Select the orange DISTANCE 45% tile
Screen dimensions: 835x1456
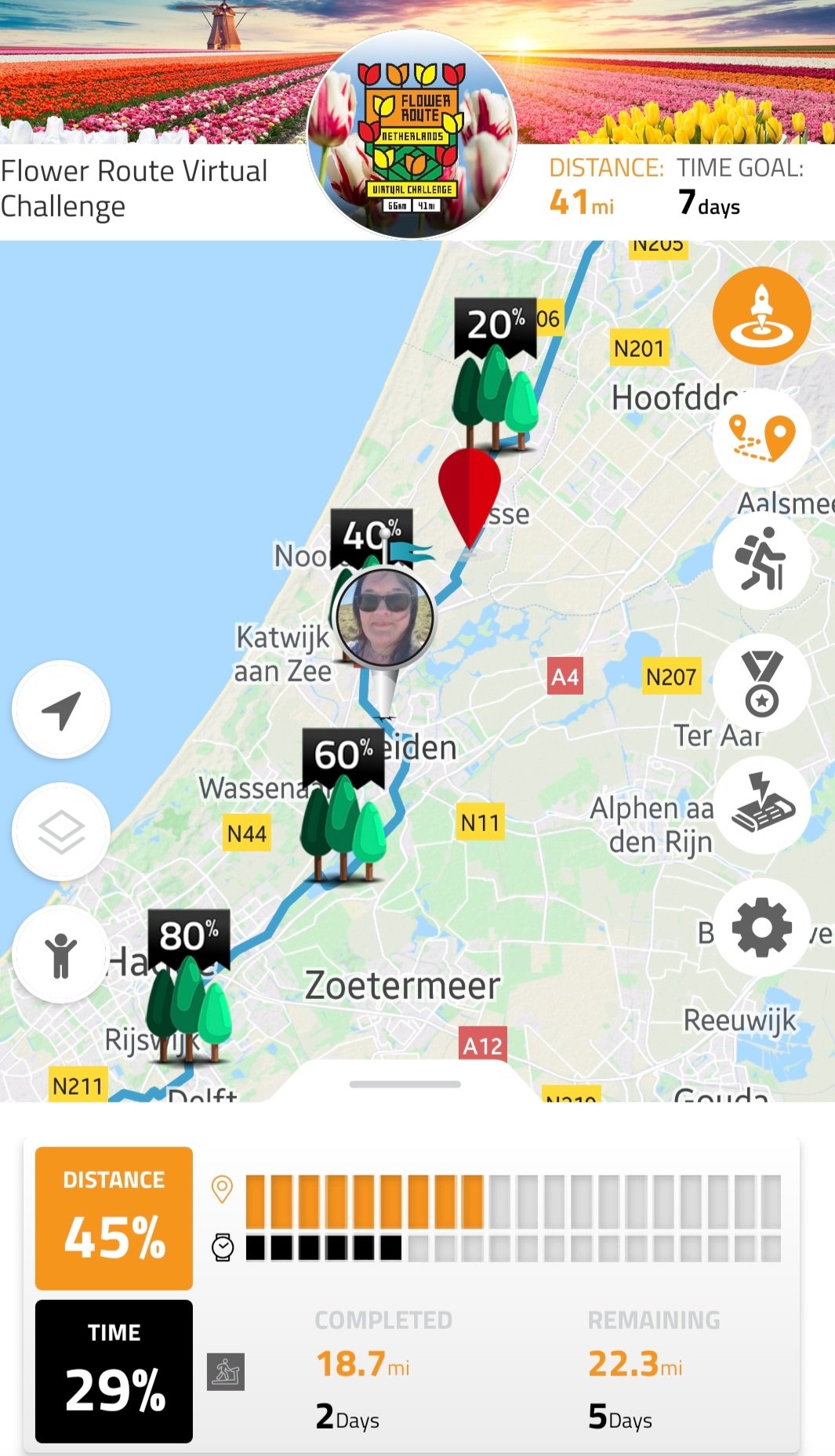114,1218
